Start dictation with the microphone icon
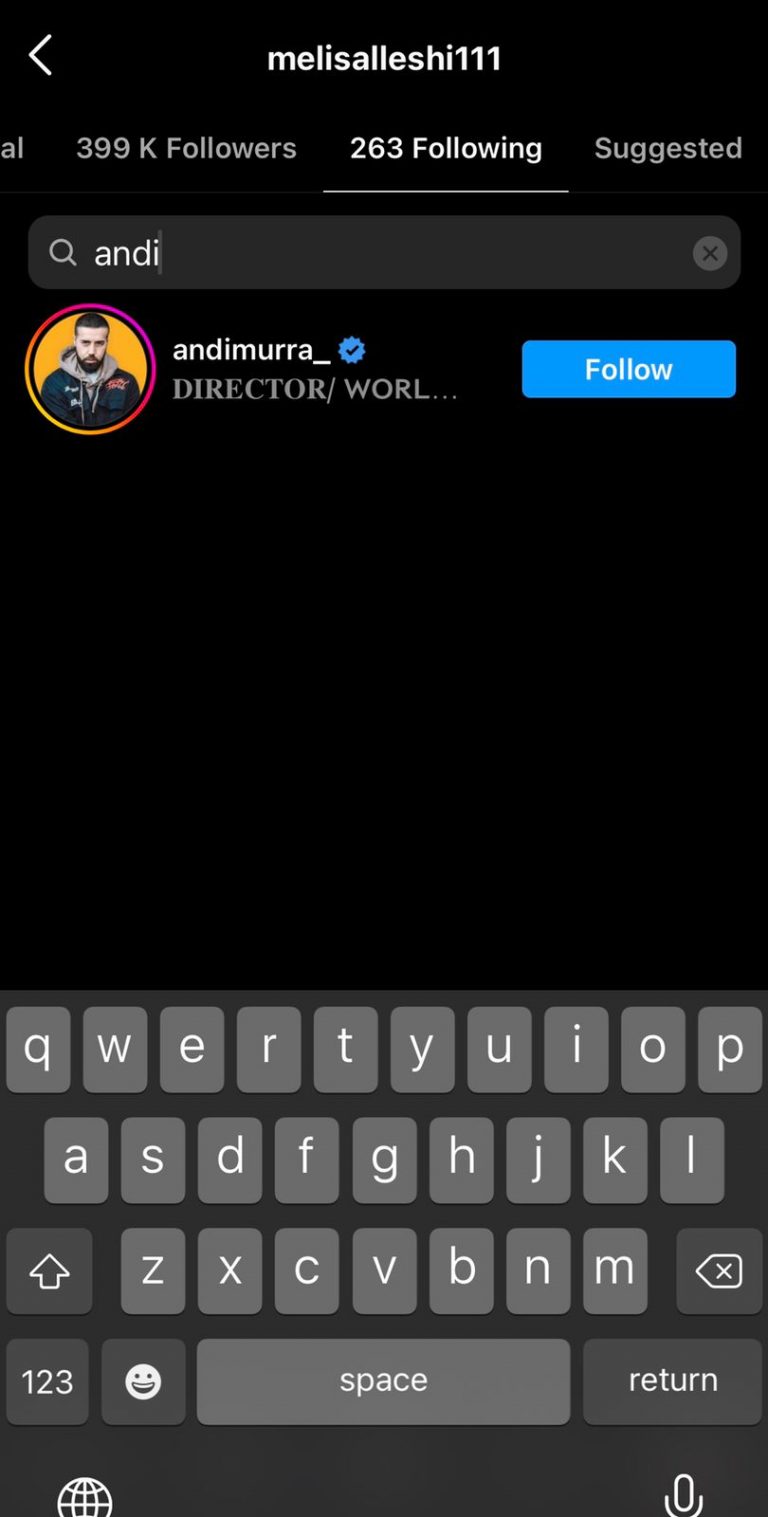 pyautogui.click(x=682, y=1495)
